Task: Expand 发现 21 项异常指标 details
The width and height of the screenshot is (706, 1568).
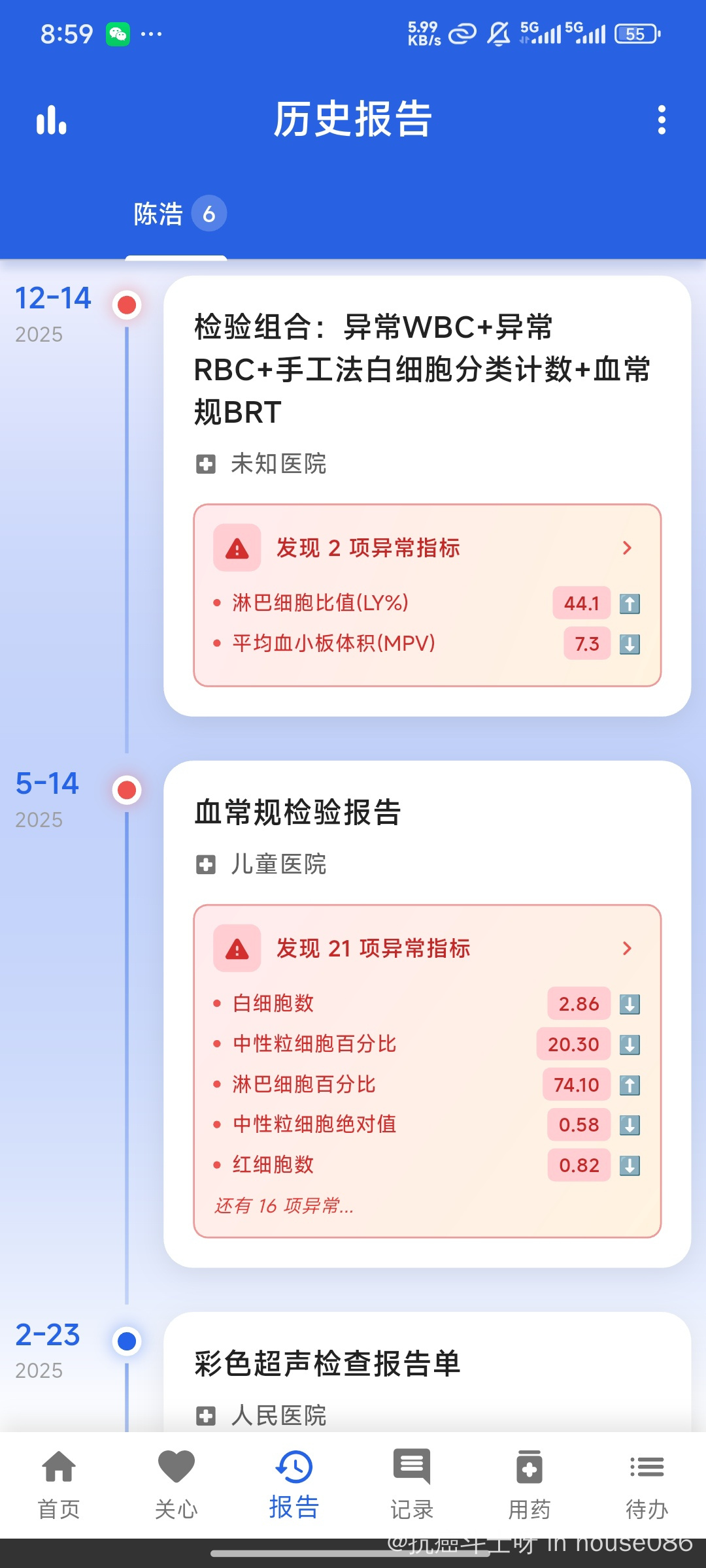Action: pyautogui.click(x=427, y=949)
